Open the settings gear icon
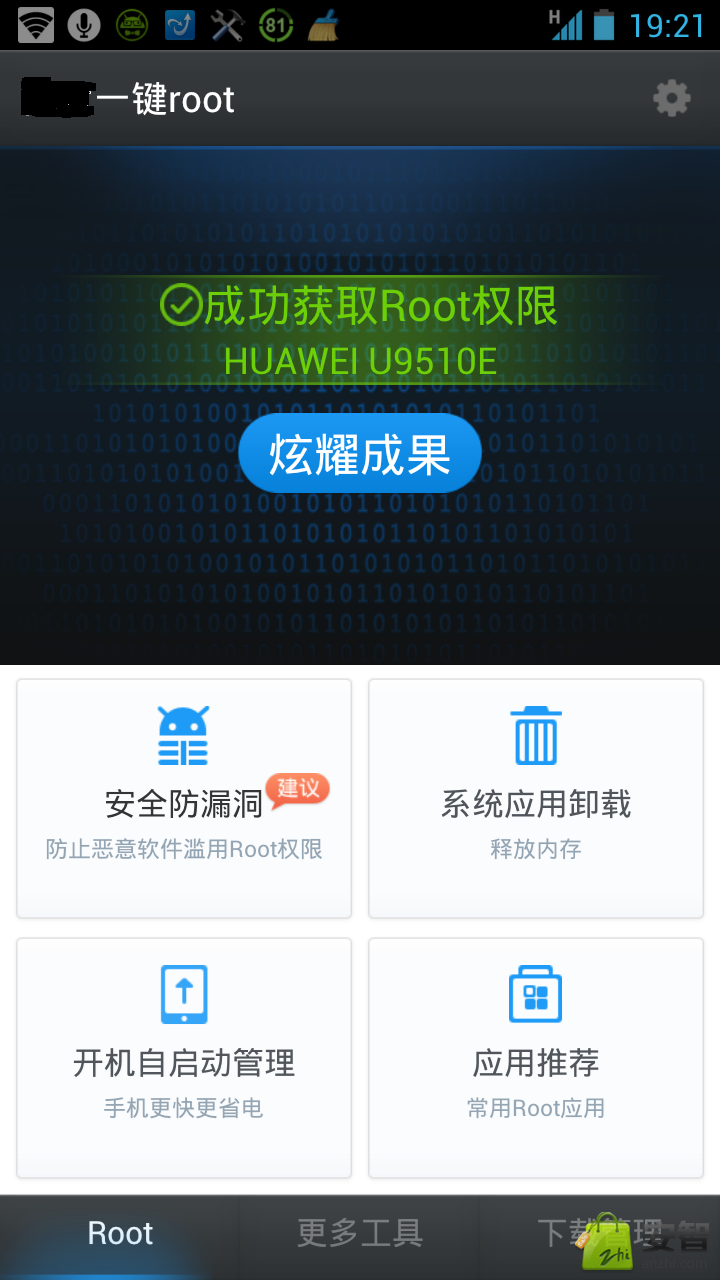Image resolution: width=720 pixels, height=1280 pixels. pyautogui.click(x=671, y=99)
